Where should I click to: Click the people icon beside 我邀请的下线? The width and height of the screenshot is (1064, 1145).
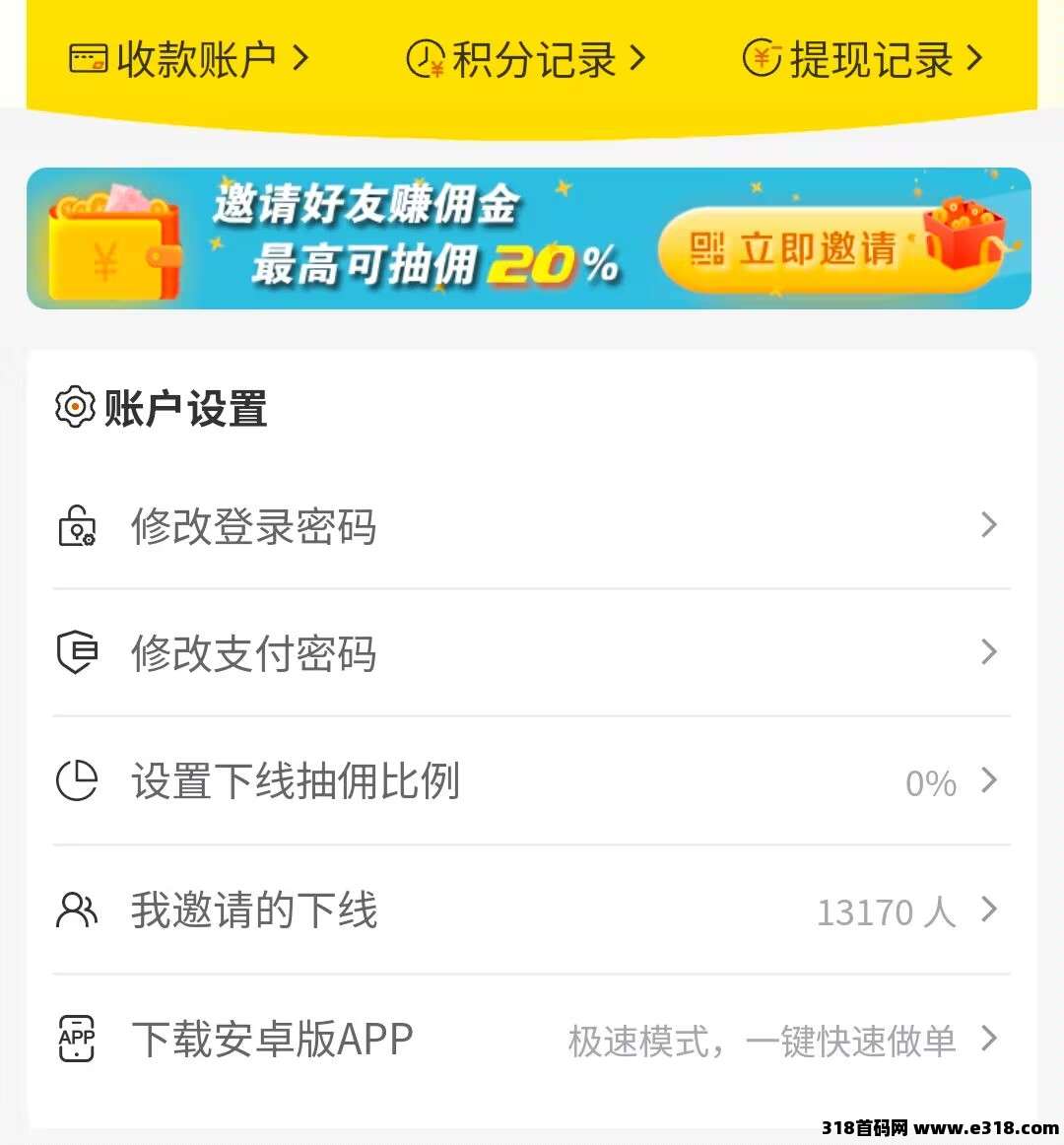76,911
